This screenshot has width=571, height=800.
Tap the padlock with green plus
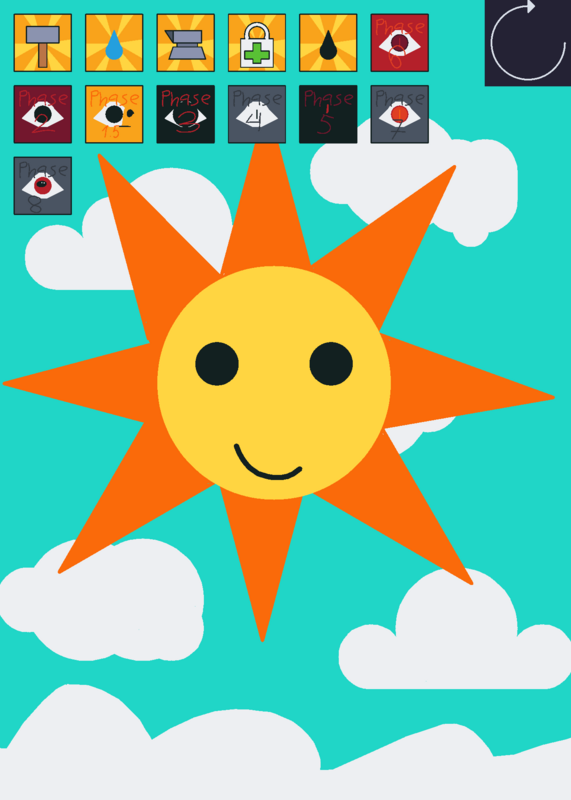[x=257, y=43]
